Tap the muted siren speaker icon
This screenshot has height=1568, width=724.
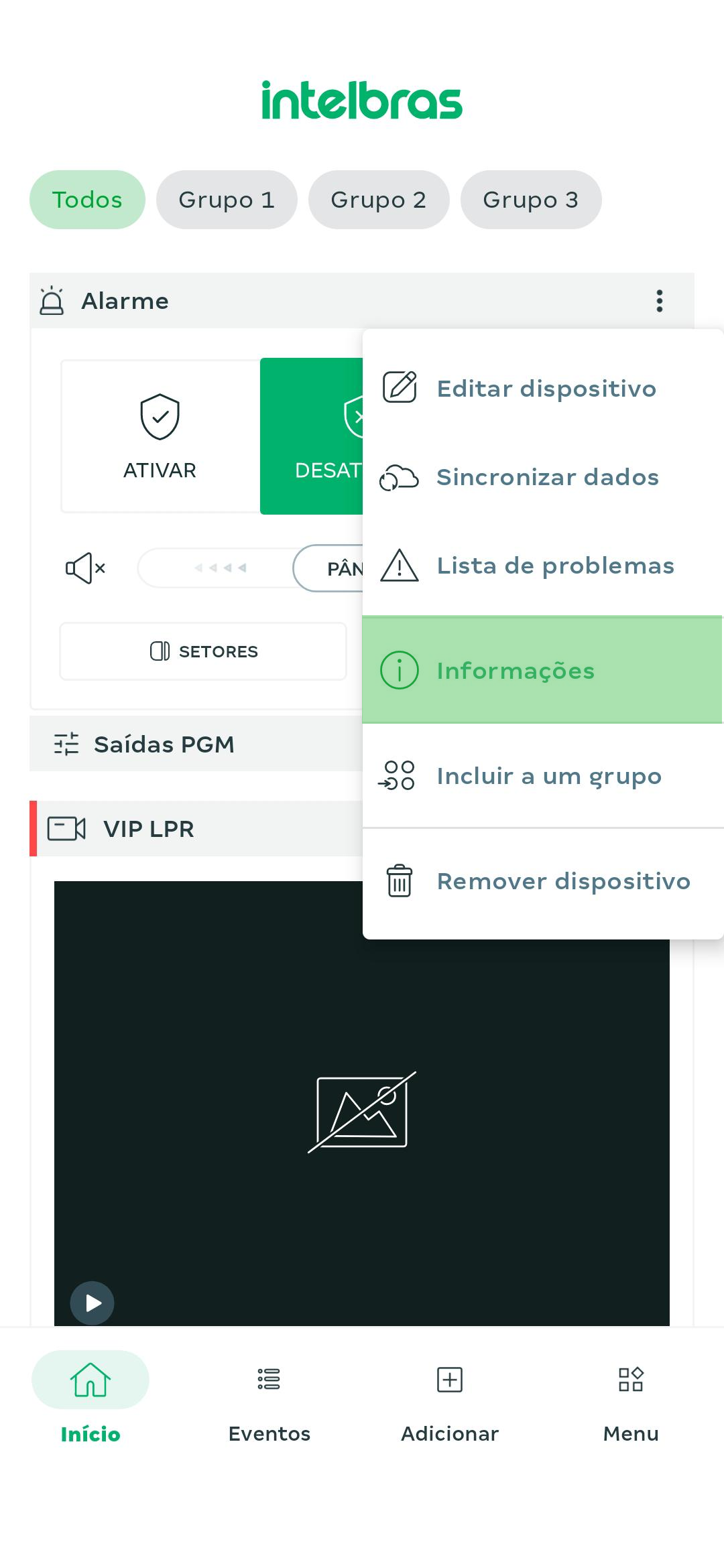[x=86, y=568]
